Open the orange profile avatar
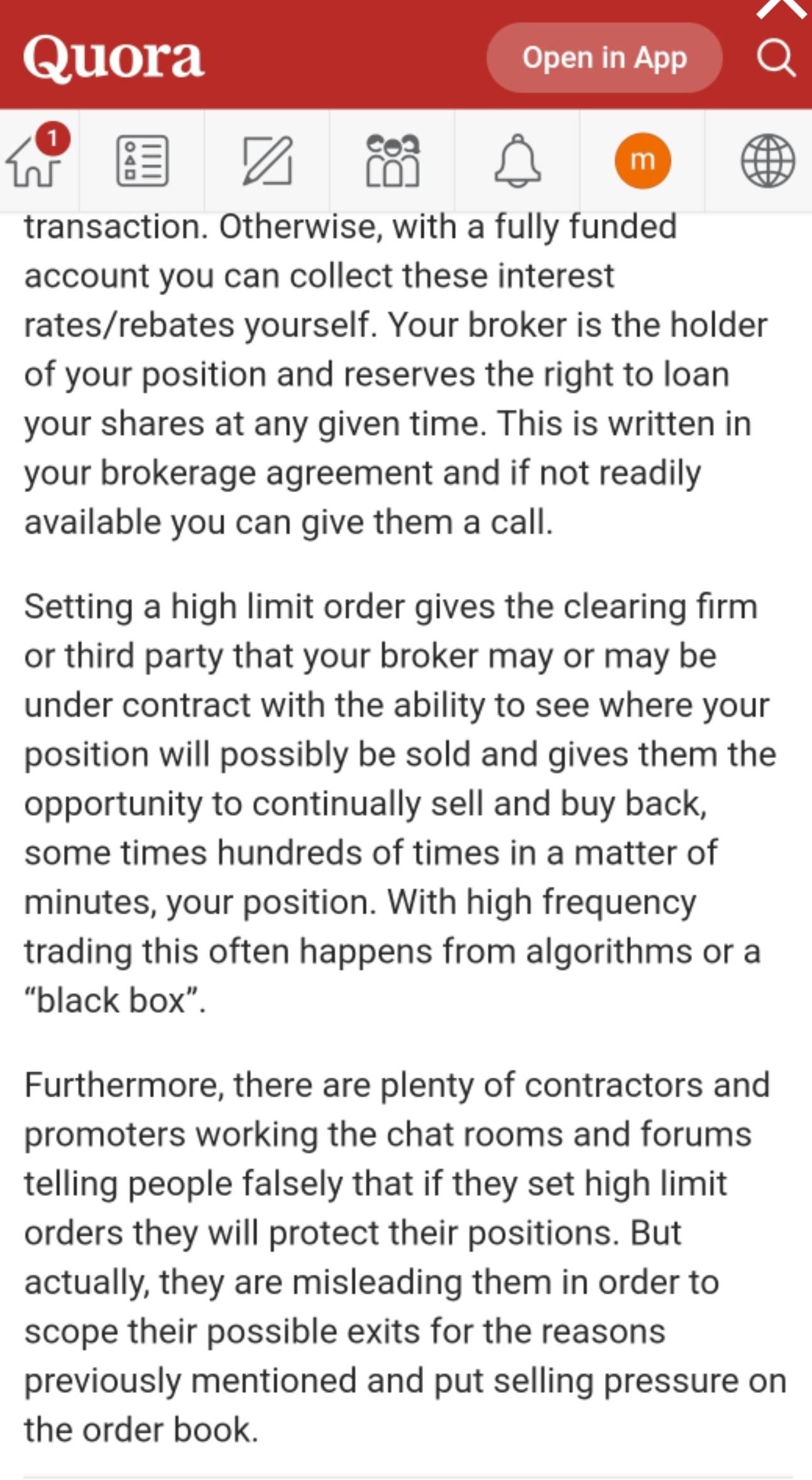Image resolution: width=812 pixels, height=1480 pixels. coord(642,161)
